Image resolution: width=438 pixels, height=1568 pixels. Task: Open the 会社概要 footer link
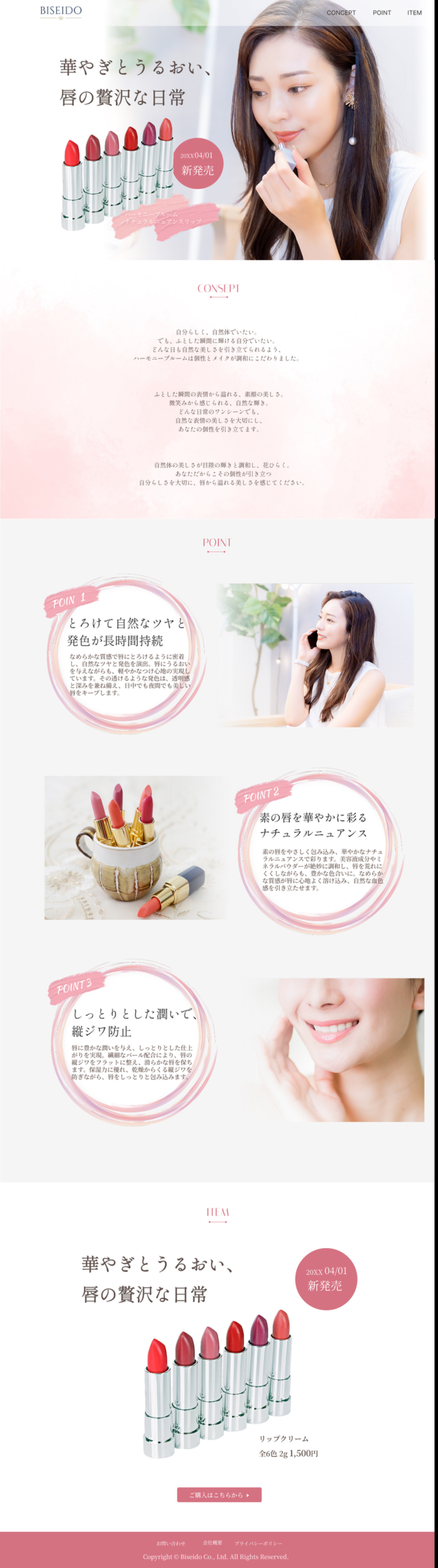212,1542
